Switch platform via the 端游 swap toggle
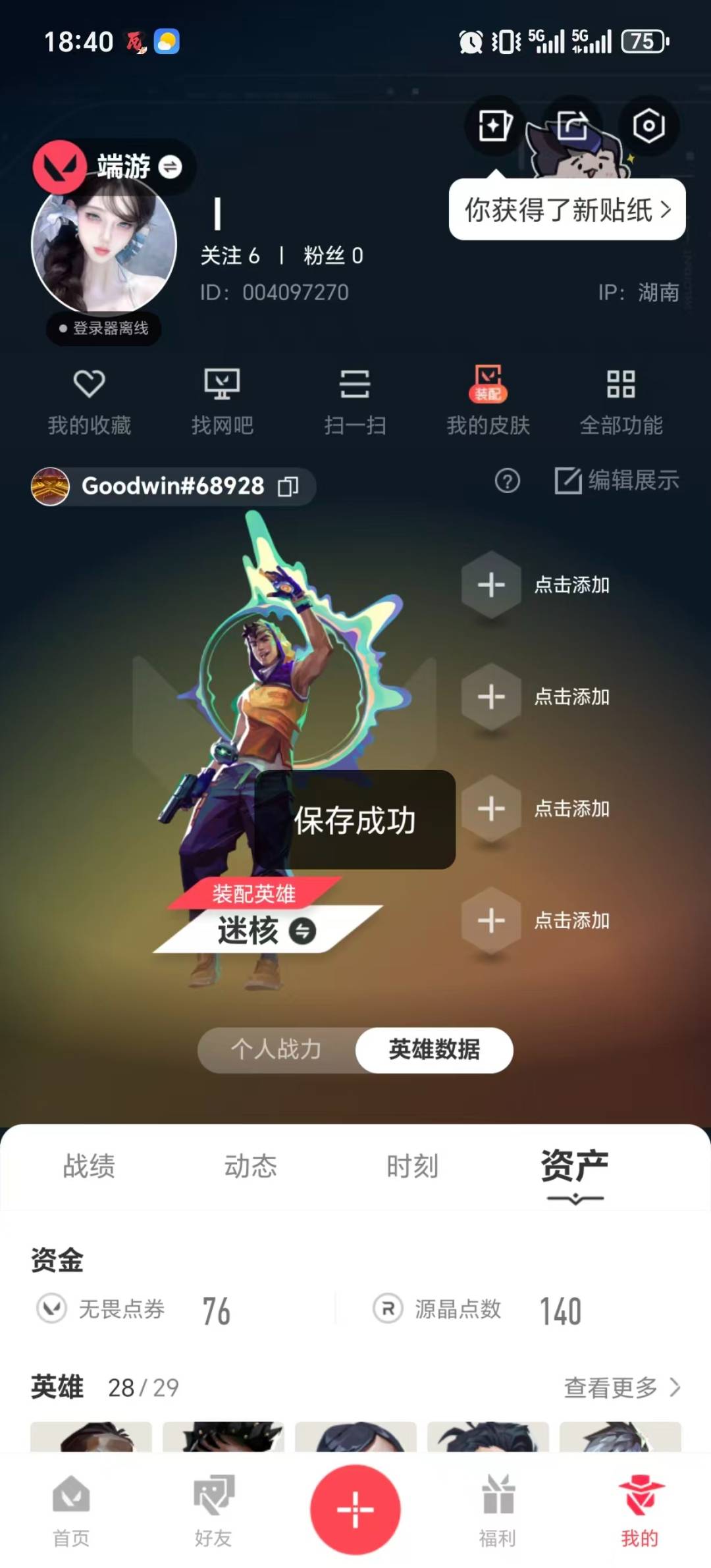The image size is (711, 1568). [169, 167]
